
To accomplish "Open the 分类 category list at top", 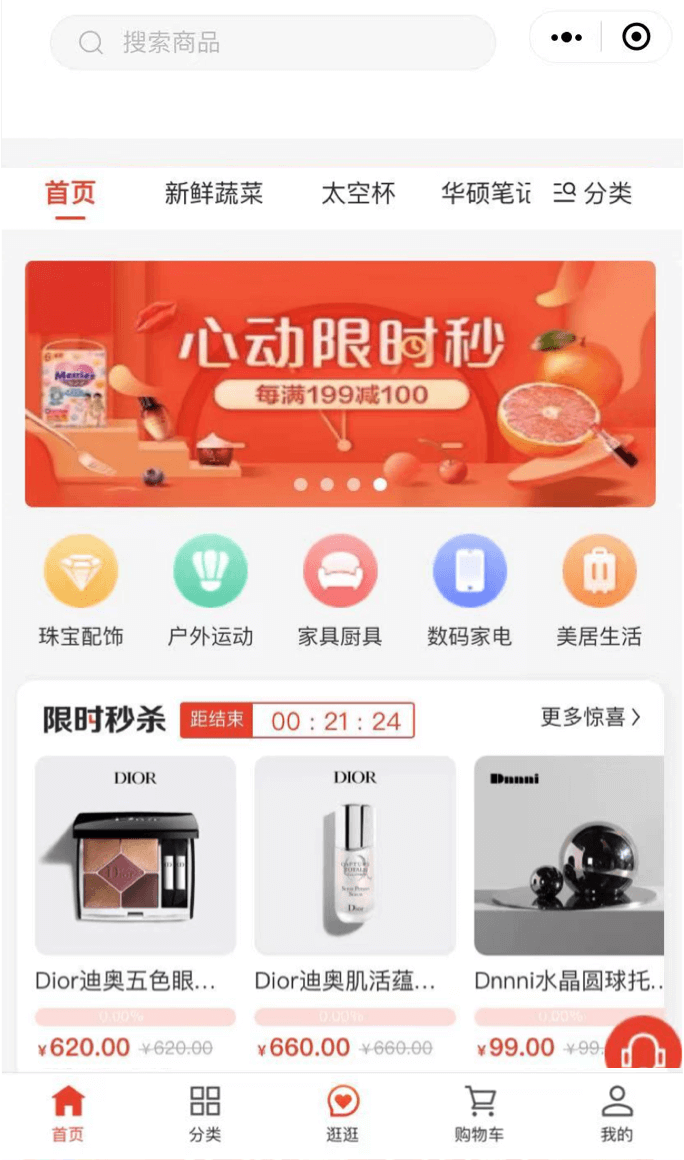I will coord(593,193).
